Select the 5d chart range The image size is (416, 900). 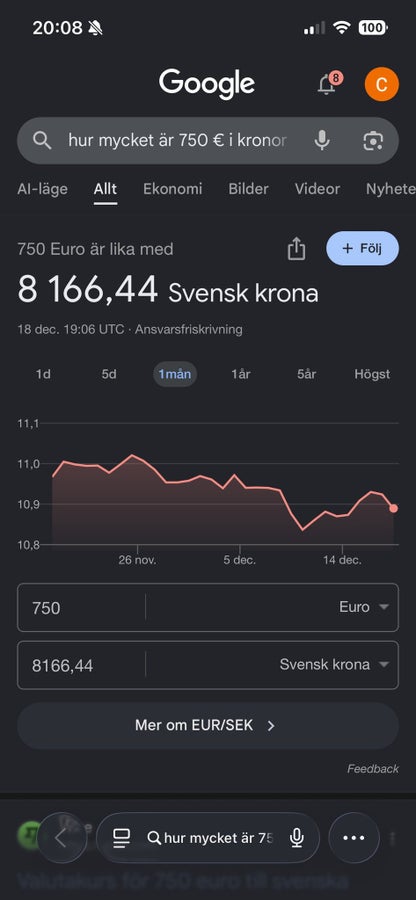click(x=109, y=374)
